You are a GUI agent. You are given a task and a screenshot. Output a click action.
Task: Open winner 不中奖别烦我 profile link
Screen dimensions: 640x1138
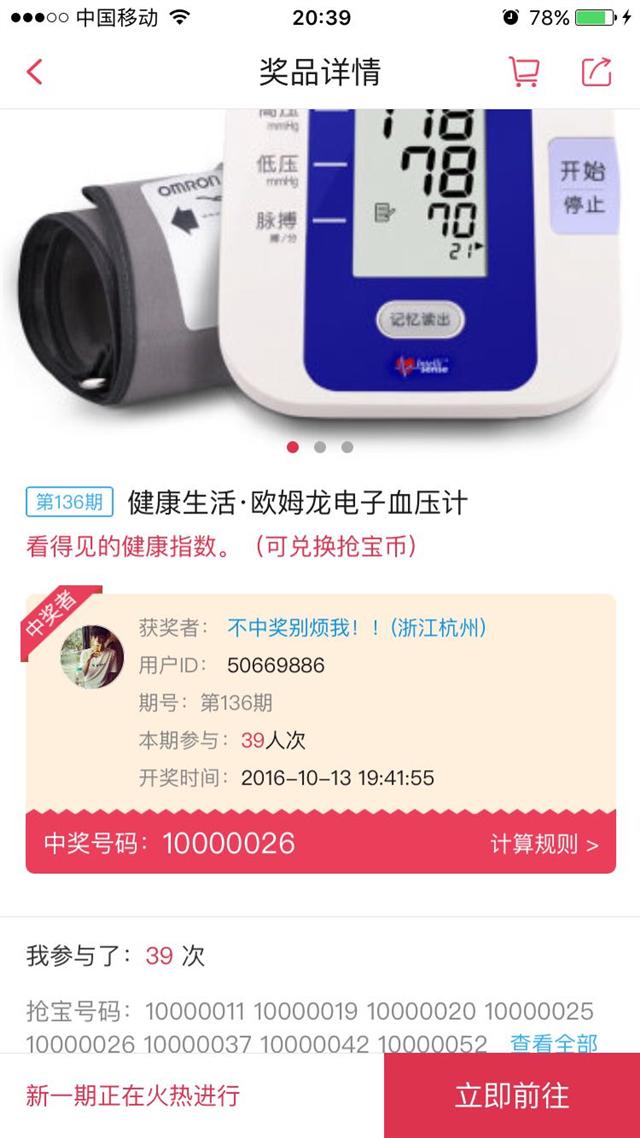[x=356, y=628]
